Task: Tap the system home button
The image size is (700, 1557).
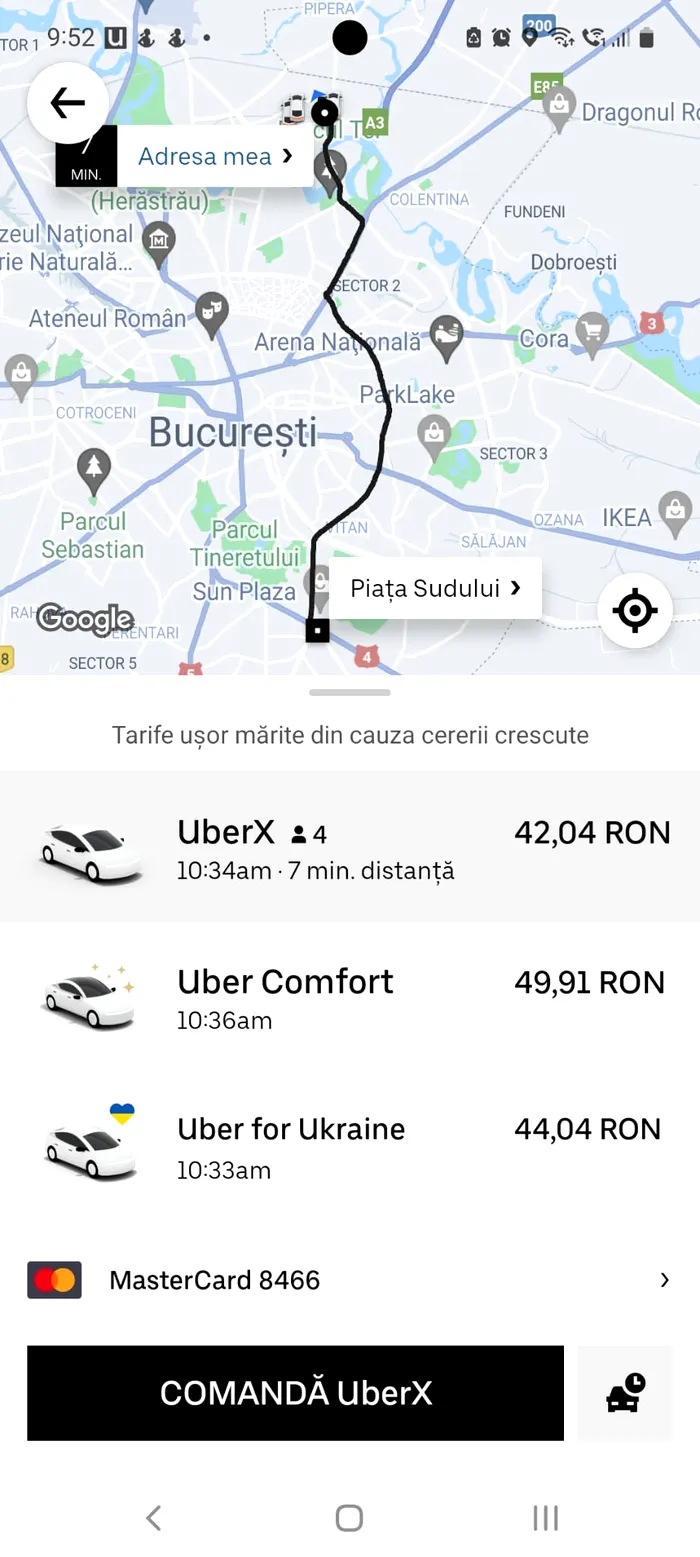Action: click(349, 1518)
